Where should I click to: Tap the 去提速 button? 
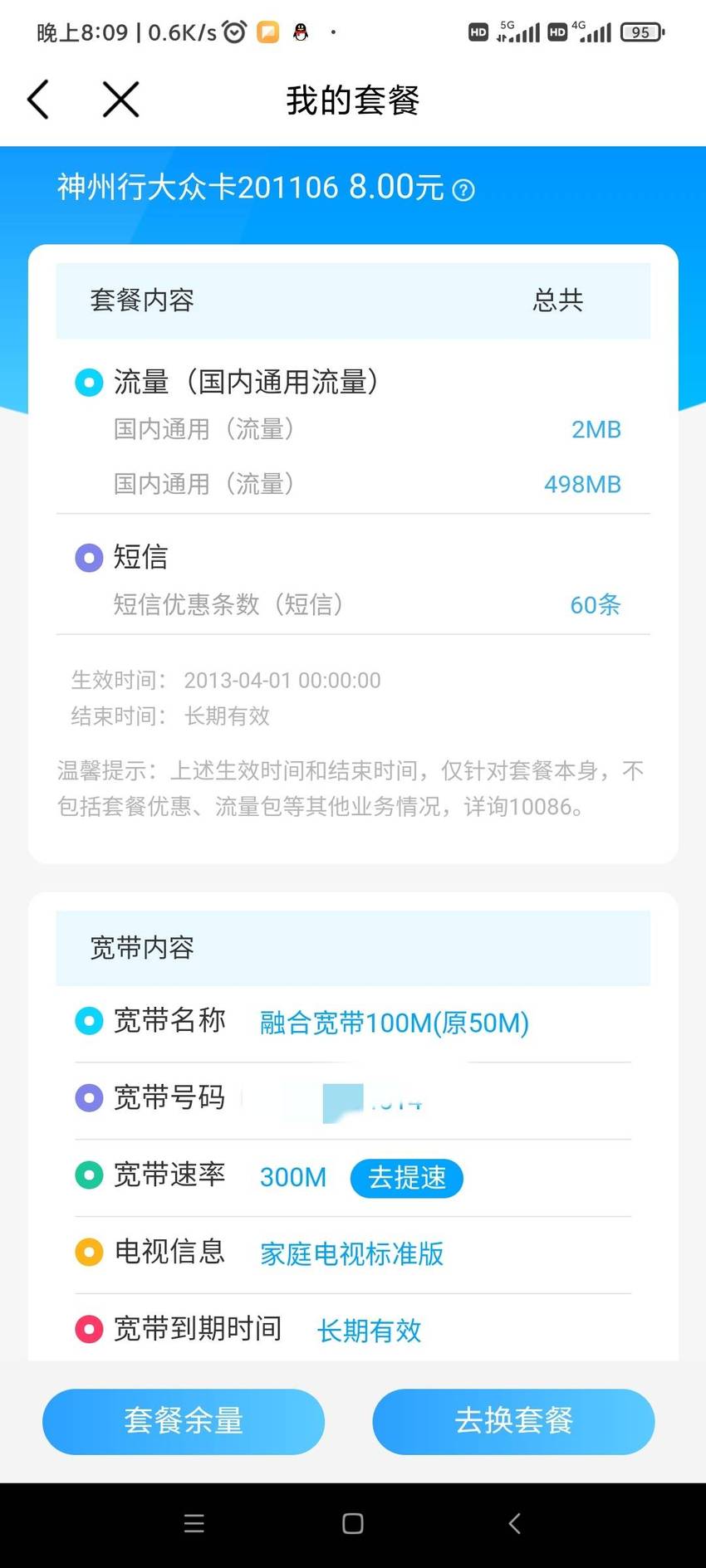click(x=407, y=1178)
